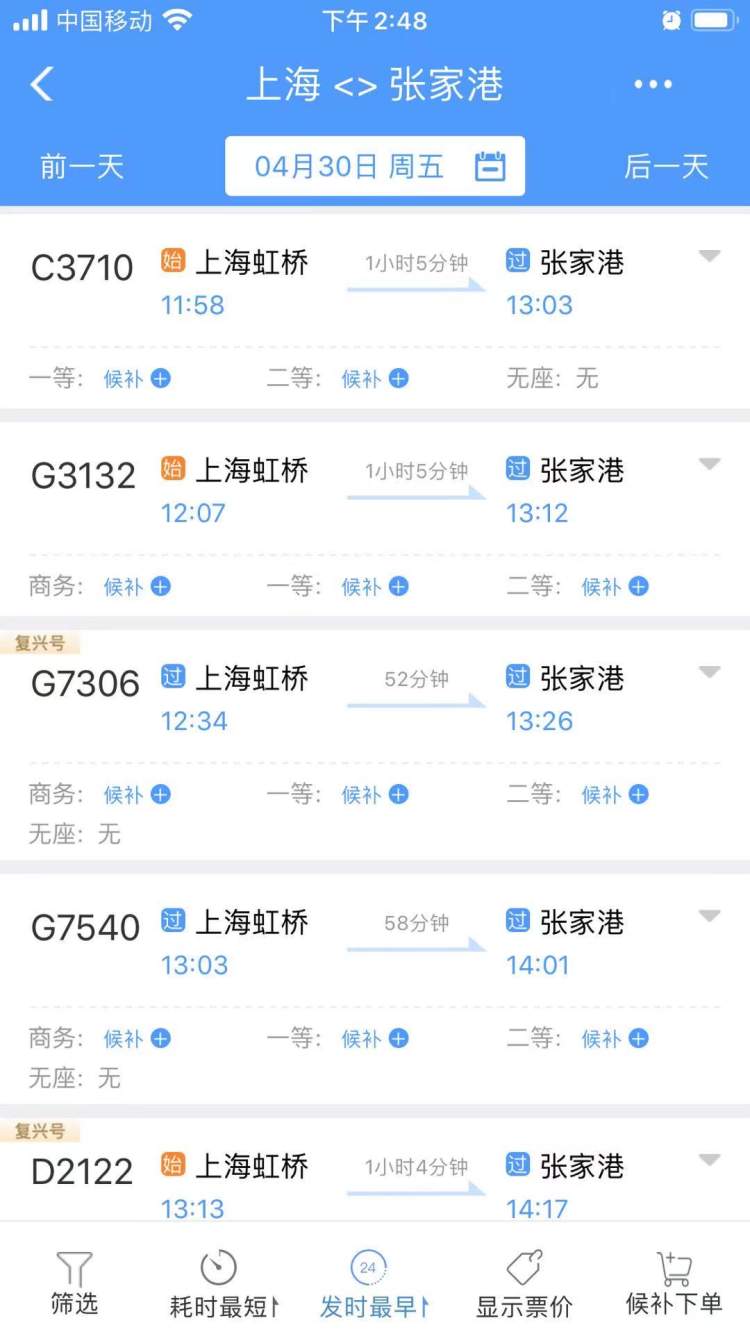750x1334 pixels.
Task: Go to the previous day (前一天)
Action: 82,166
